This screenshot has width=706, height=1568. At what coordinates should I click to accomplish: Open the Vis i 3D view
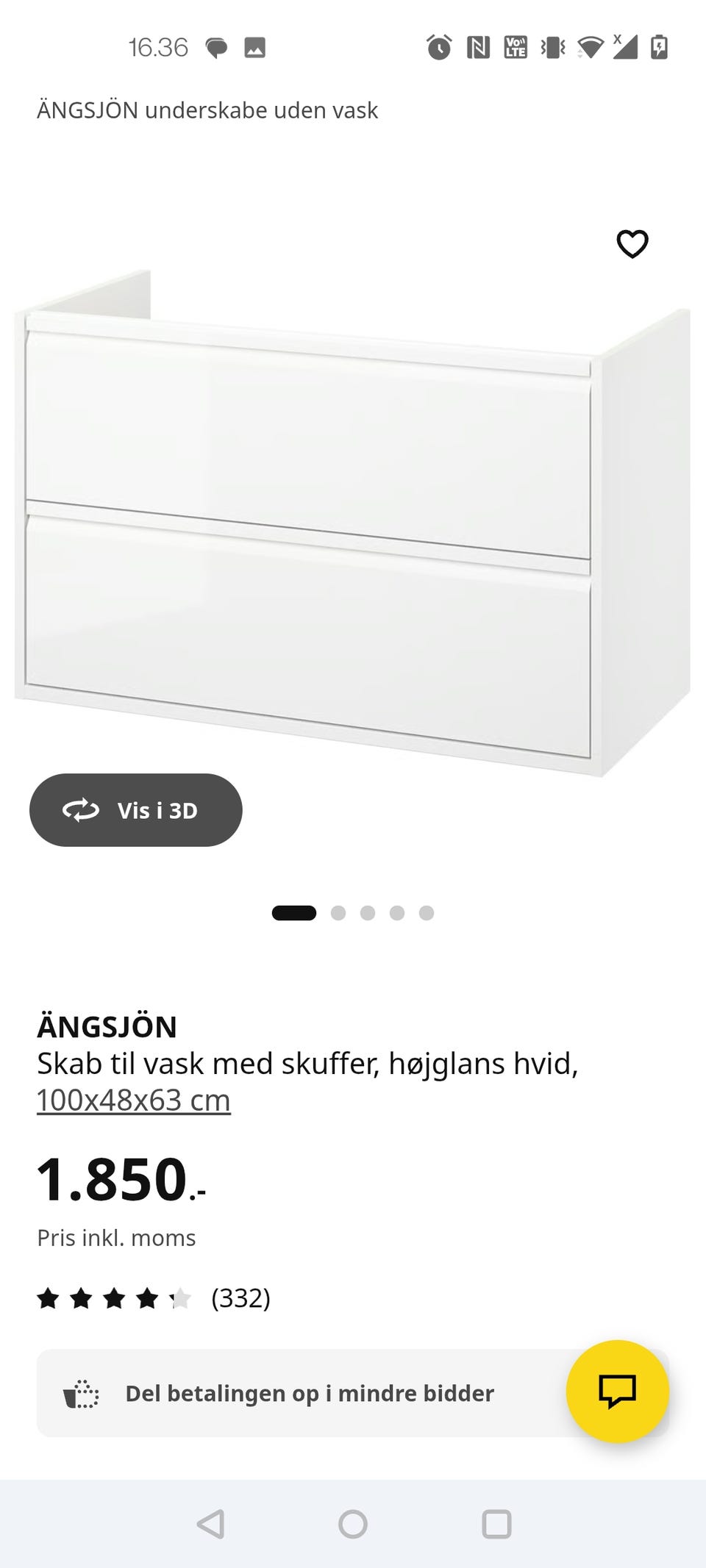pyautogui.click(x=136, y=810)
